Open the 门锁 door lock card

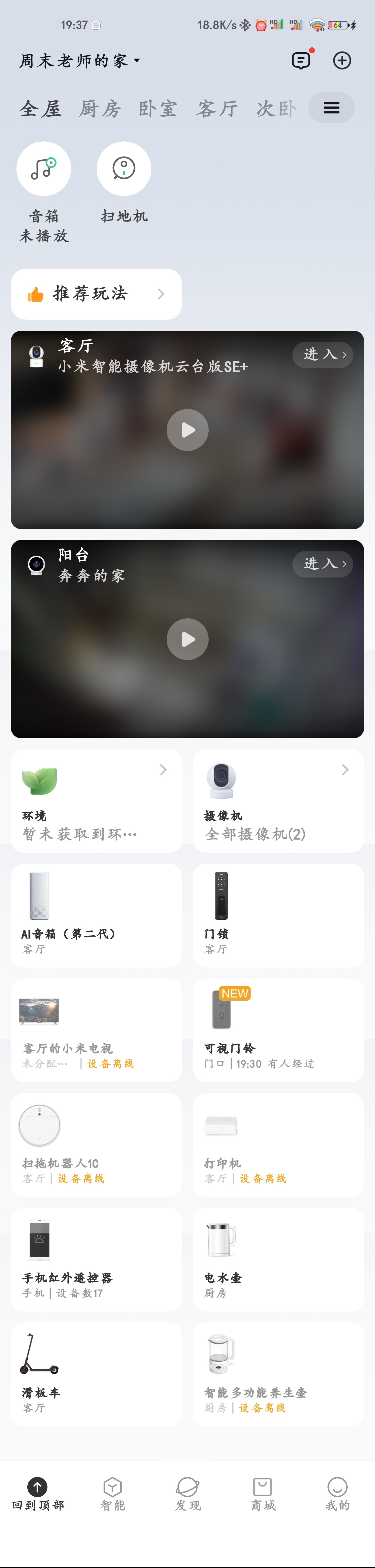278,915
